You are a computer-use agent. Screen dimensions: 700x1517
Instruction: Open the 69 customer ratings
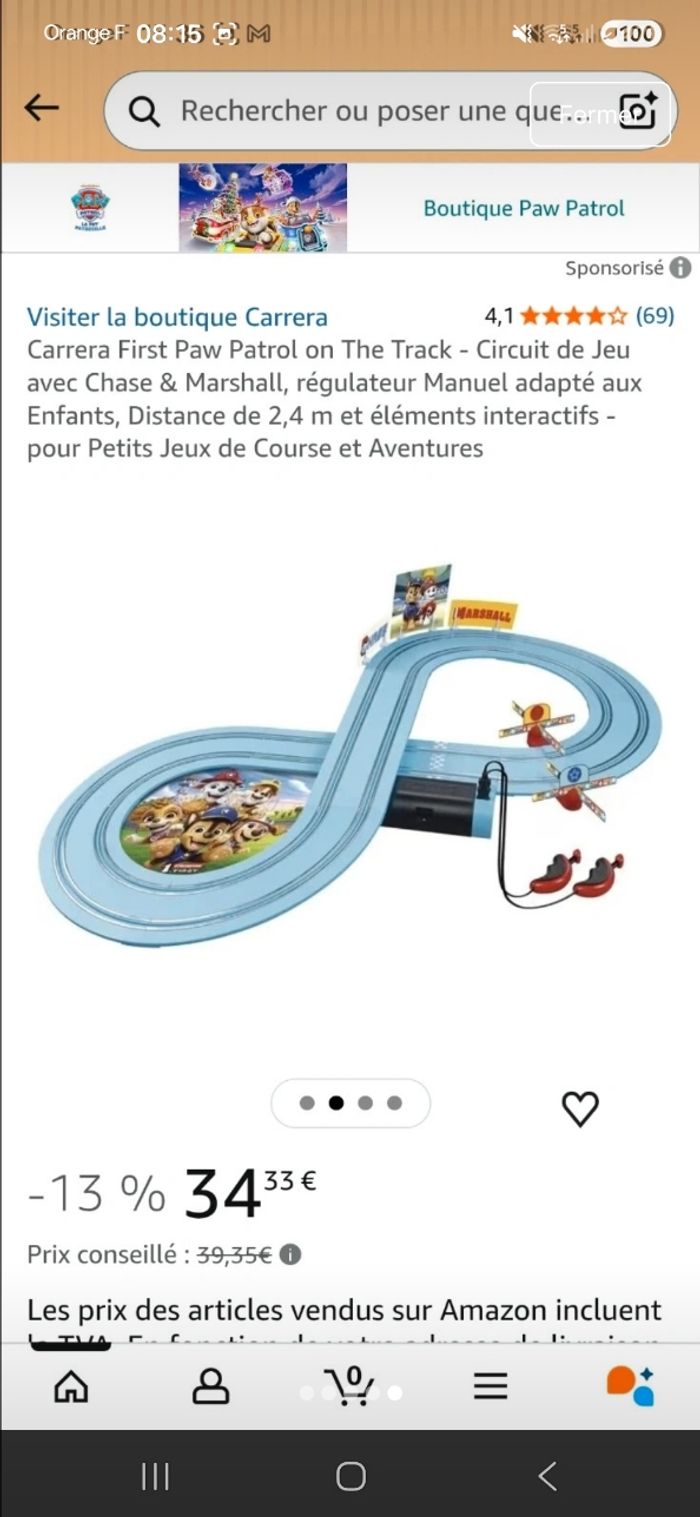pyautogui.click(x=655, y=316)
